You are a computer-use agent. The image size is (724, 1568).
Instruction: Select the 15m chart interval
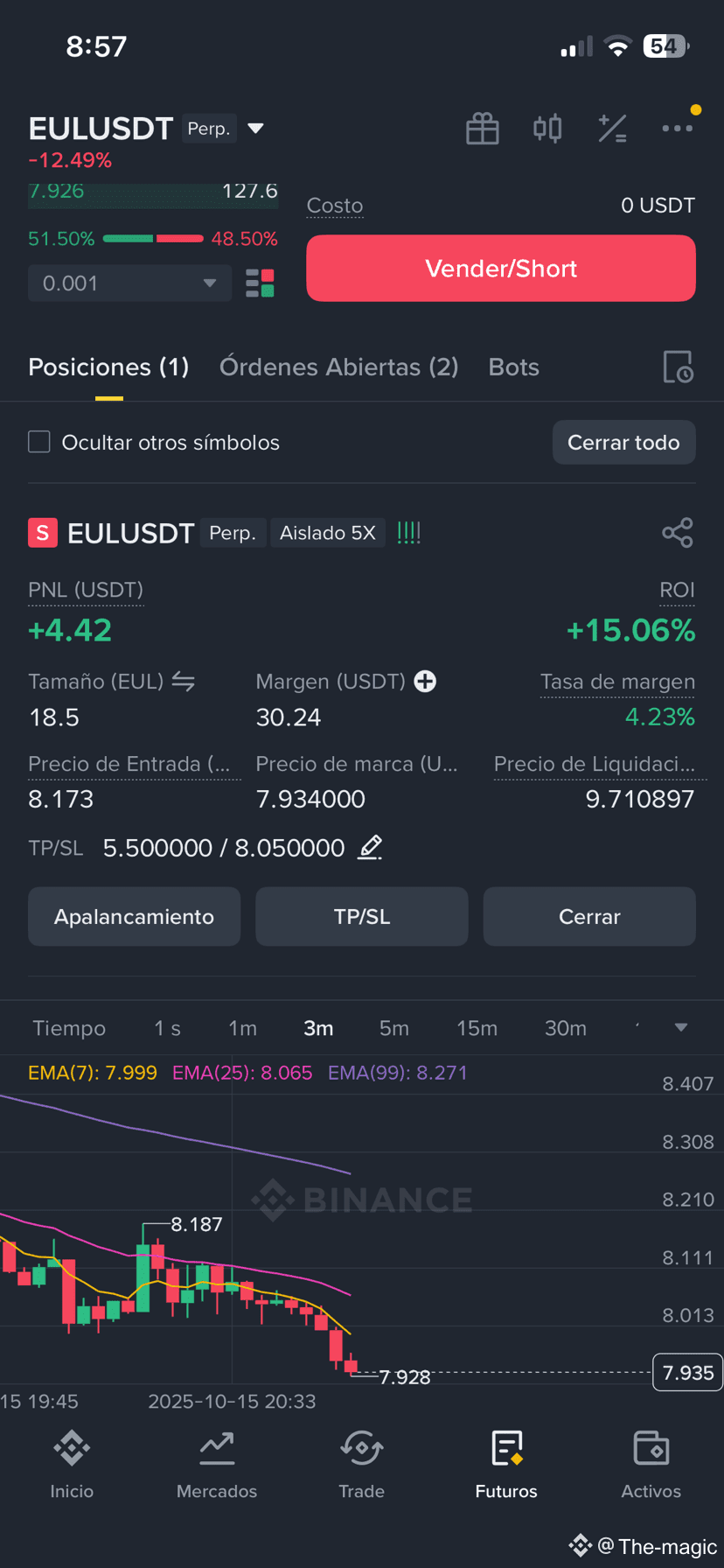click(477, 1028)
